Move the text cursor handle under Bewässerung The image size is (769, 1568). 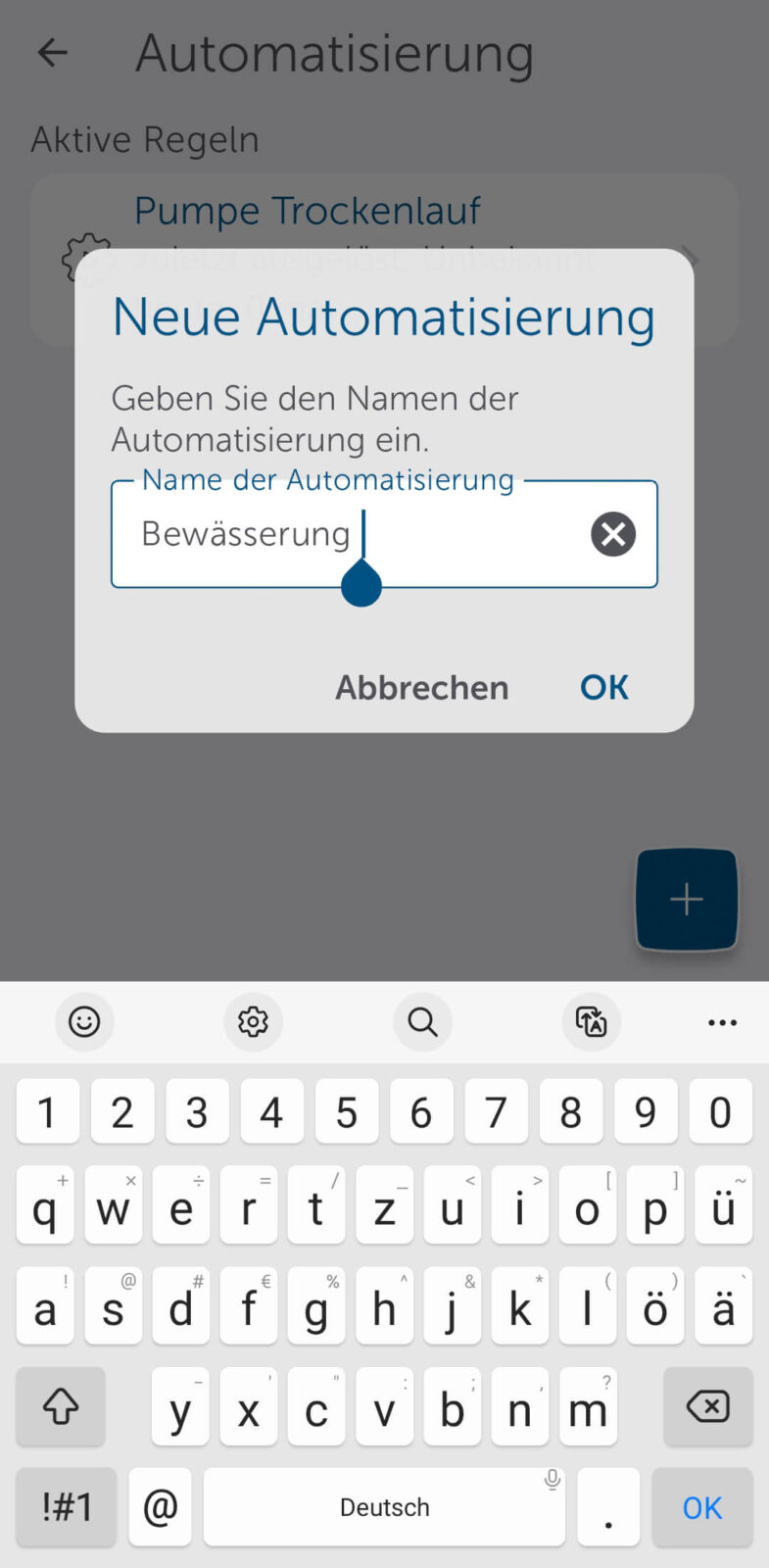[361, 584]
